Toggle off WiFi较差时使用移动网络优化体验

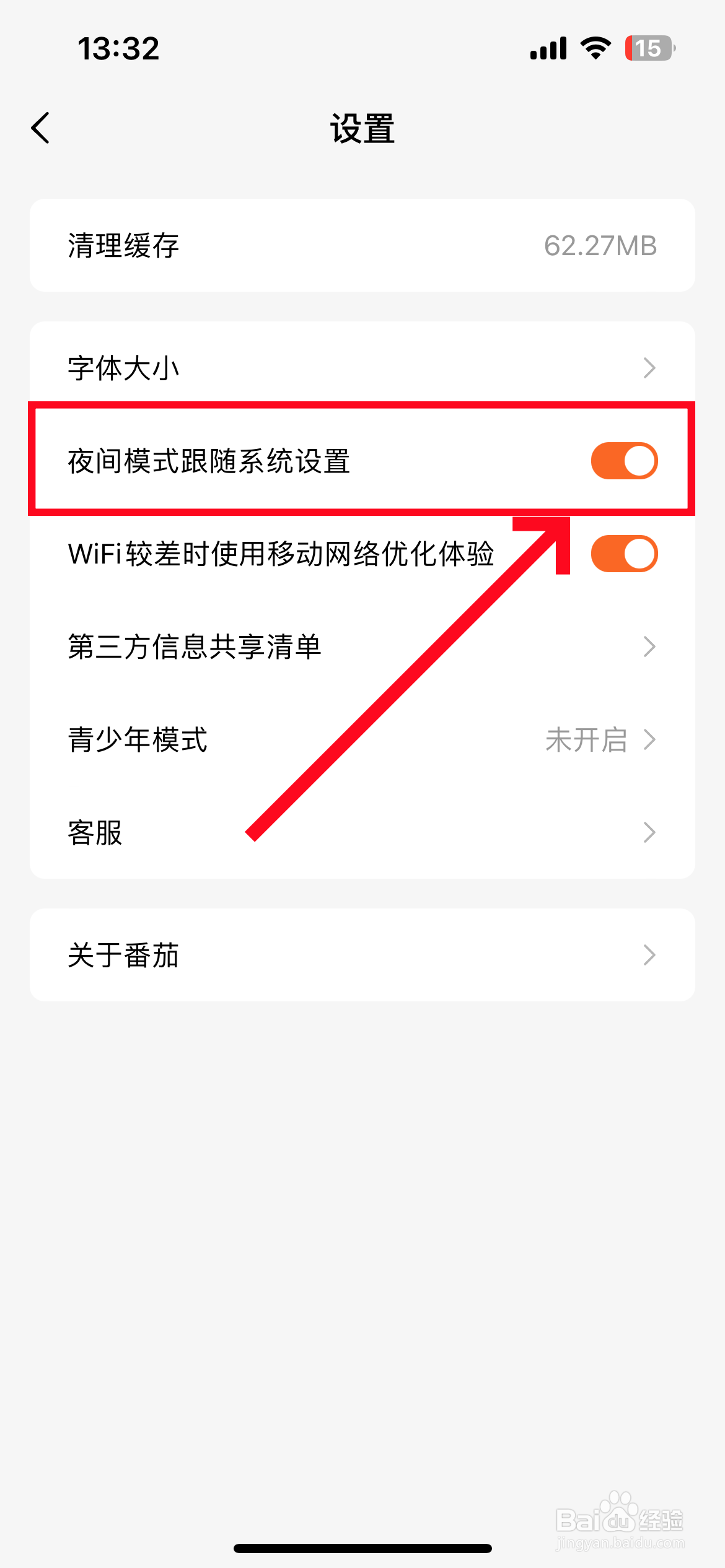pos(623,553)
